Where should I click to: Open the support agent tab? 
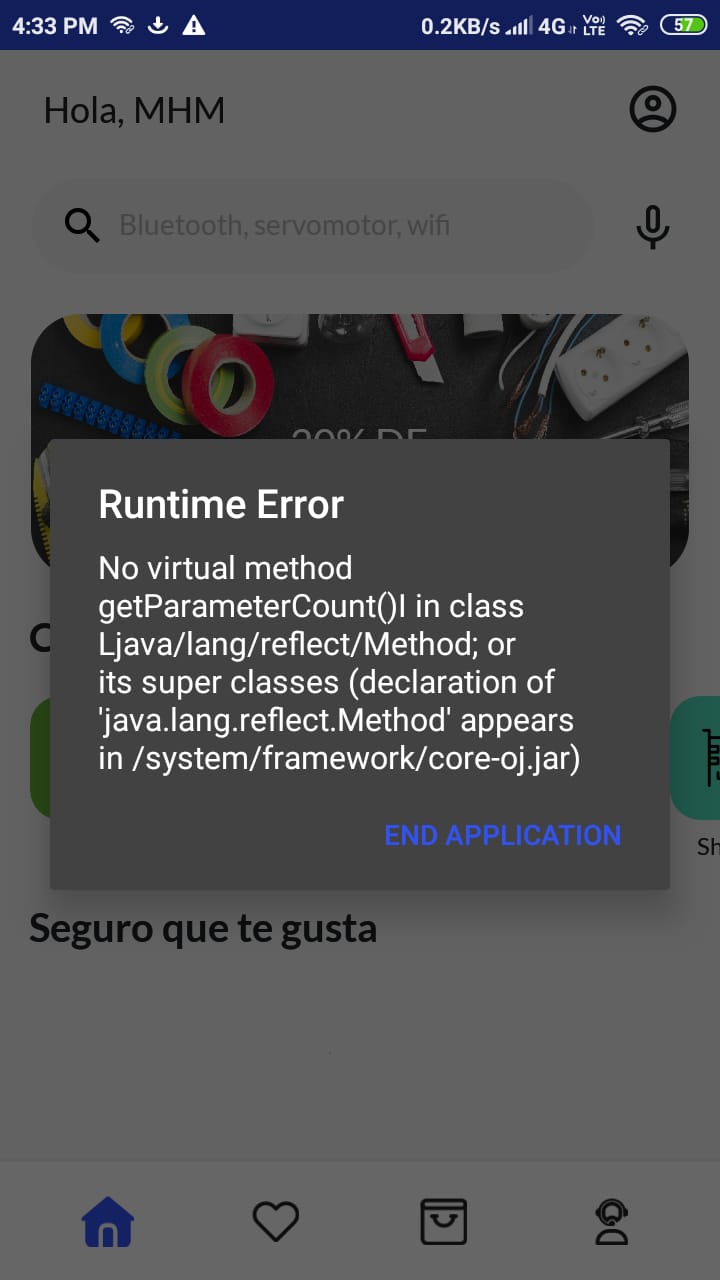611,1221
